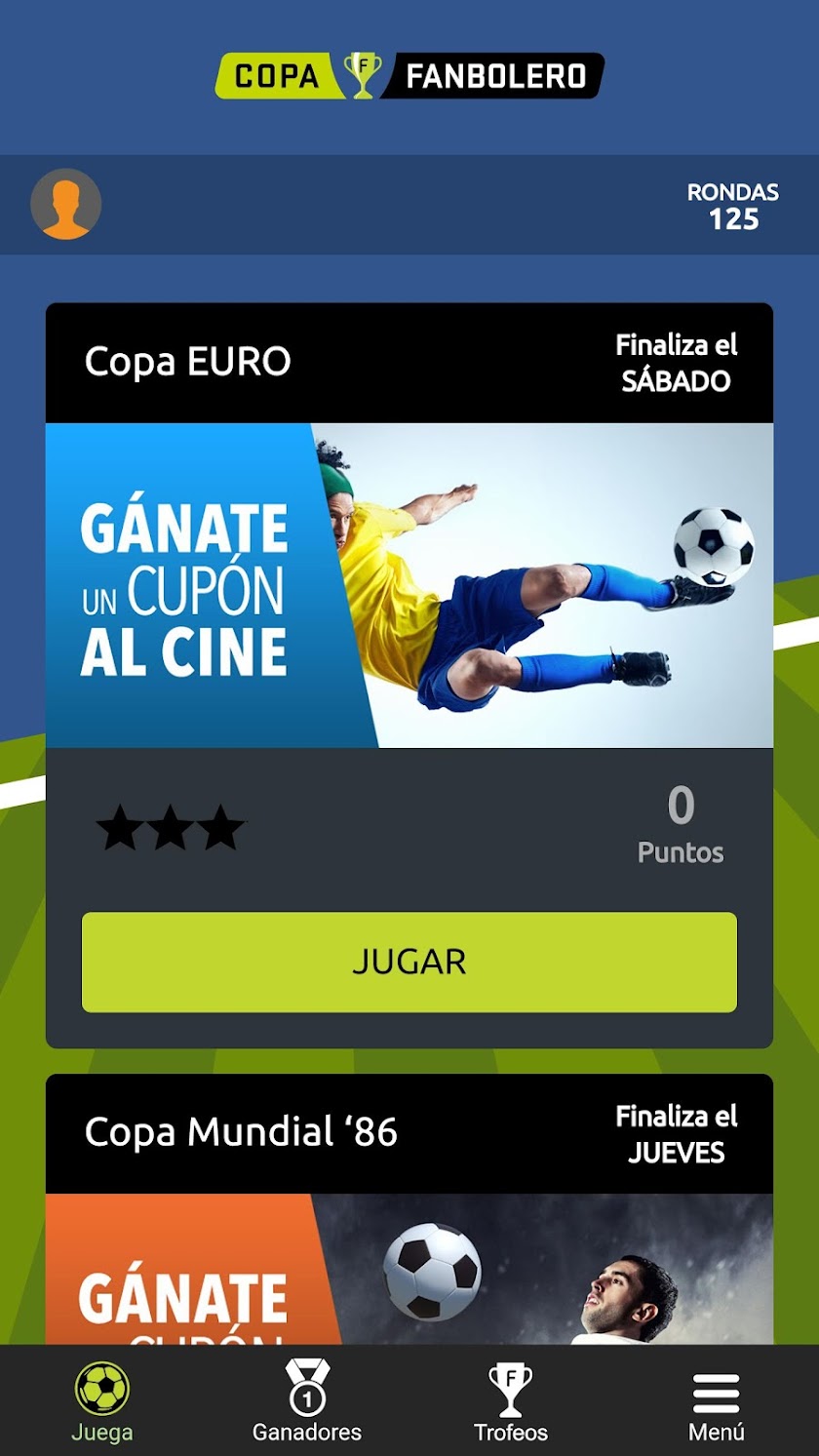Viewport: 819px width, 1456px height.
Task: View the Trofeos tab
Action: click(511, 1401)
